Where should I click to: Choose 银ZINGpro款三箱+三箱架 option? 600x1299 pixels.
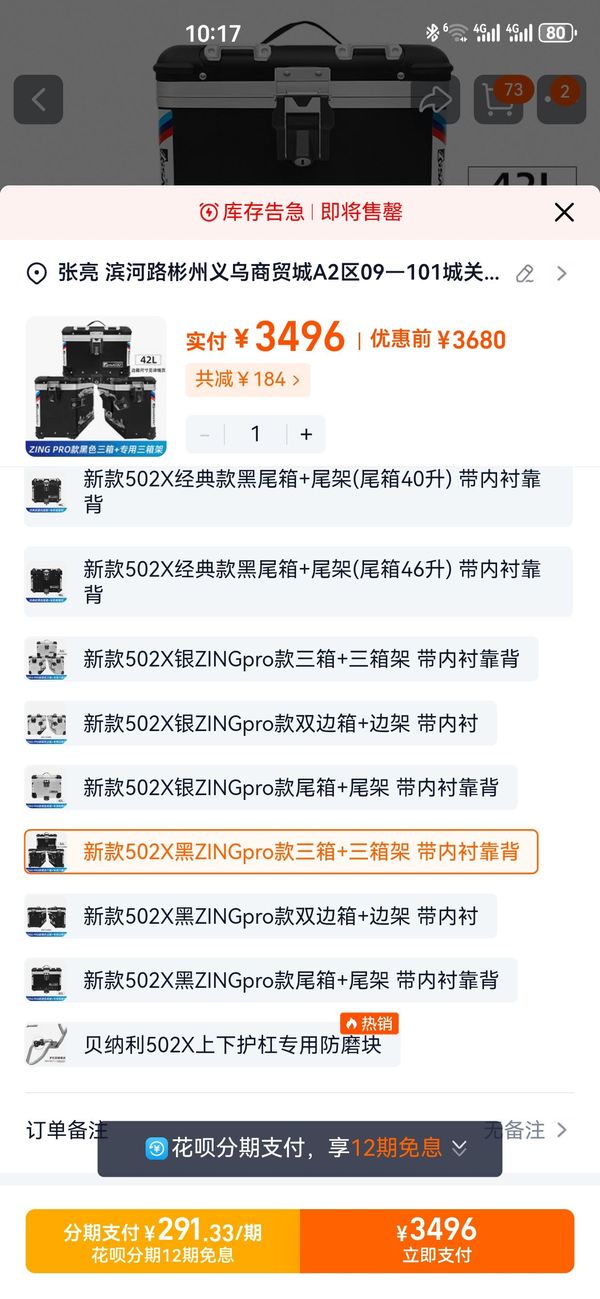[x=281, y=659]
